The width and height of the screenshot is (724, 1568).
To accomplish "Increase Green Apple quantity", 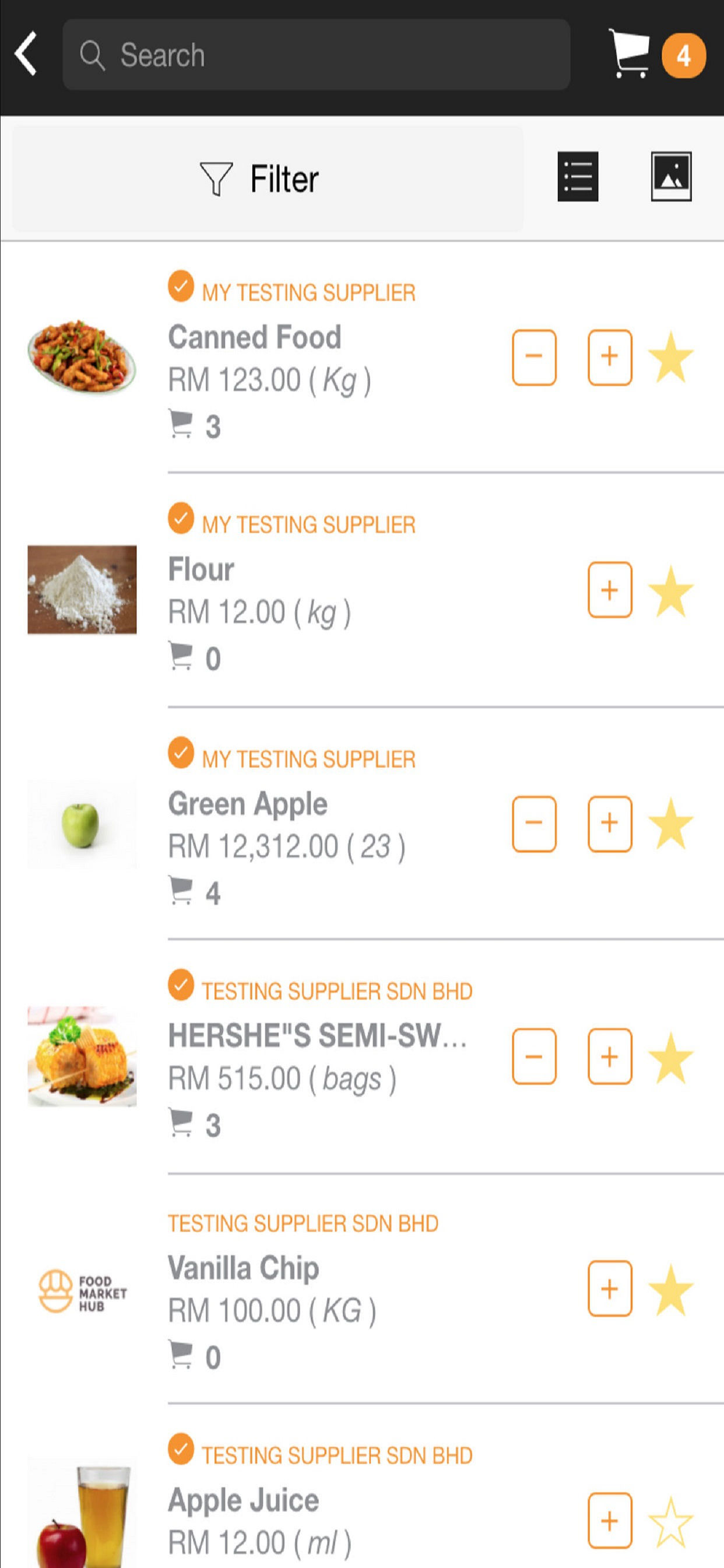I will pyautogui.click(x=610, y=824).
